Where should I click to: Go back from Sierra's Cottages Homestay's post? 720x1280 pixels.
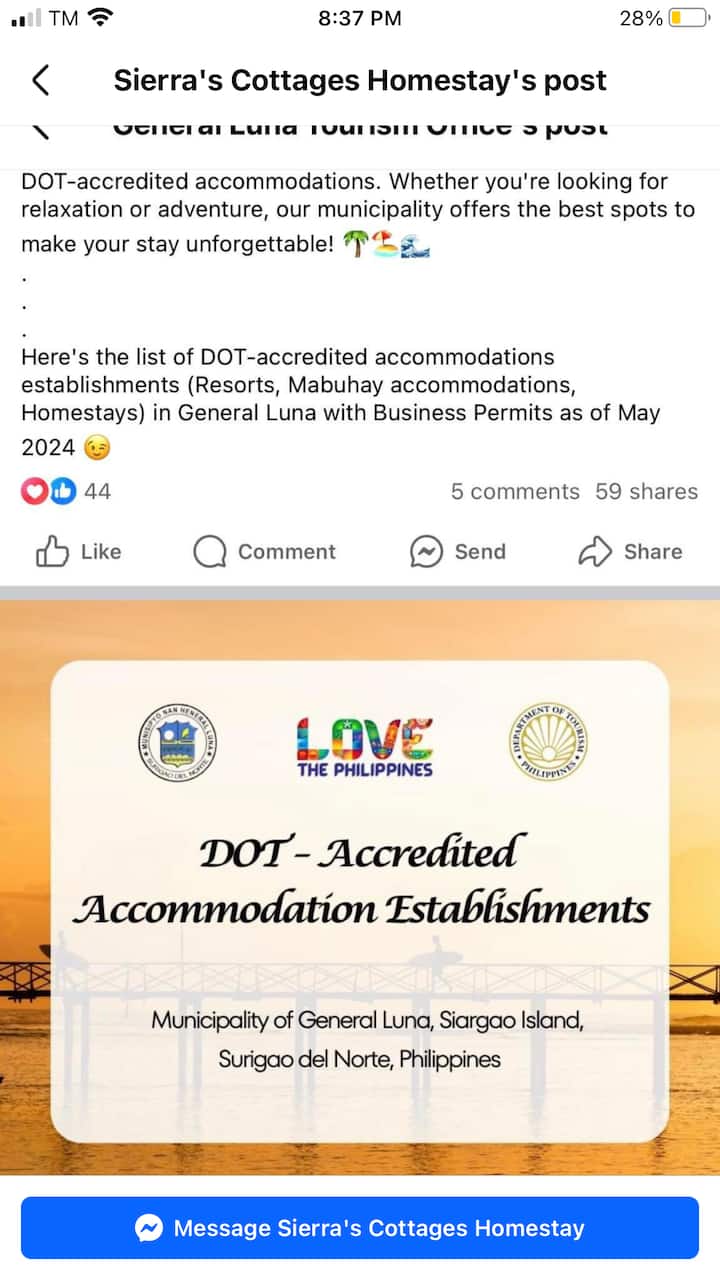coord(40,80)
